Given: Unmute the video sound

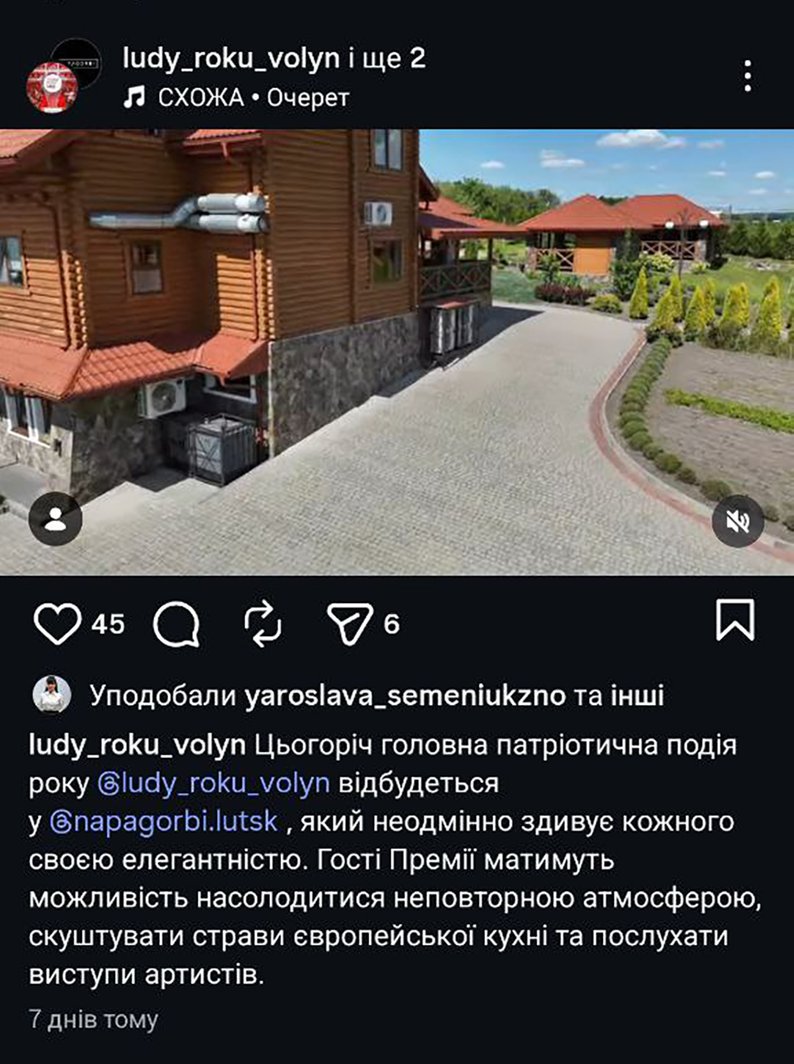Looking at the screenshot, I should point(738,521).
